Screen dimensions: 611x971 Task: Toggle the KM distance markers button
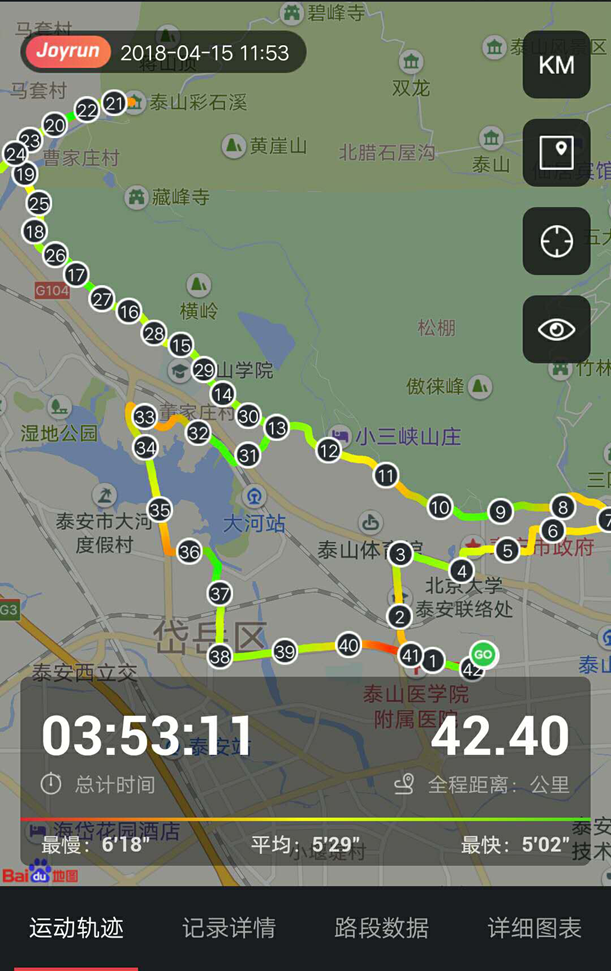pyautogui.click(x=556, y=65)
